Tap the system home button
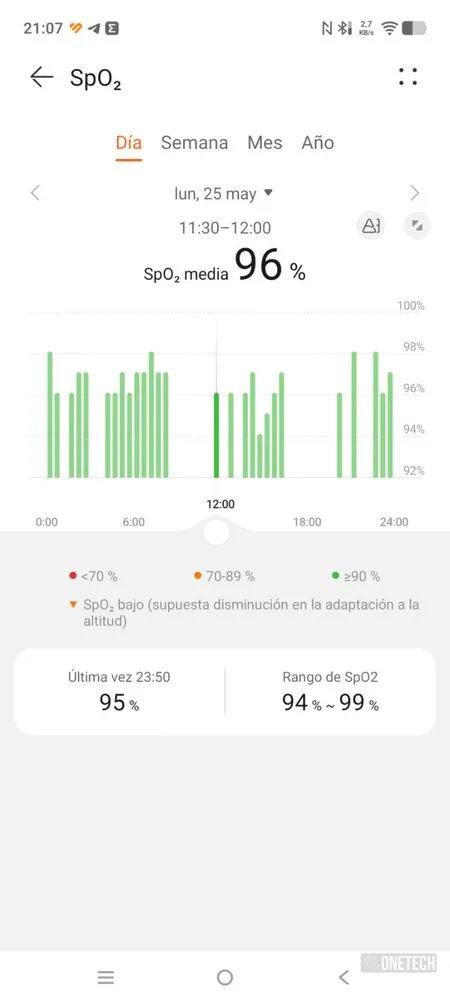 [224, 976]
